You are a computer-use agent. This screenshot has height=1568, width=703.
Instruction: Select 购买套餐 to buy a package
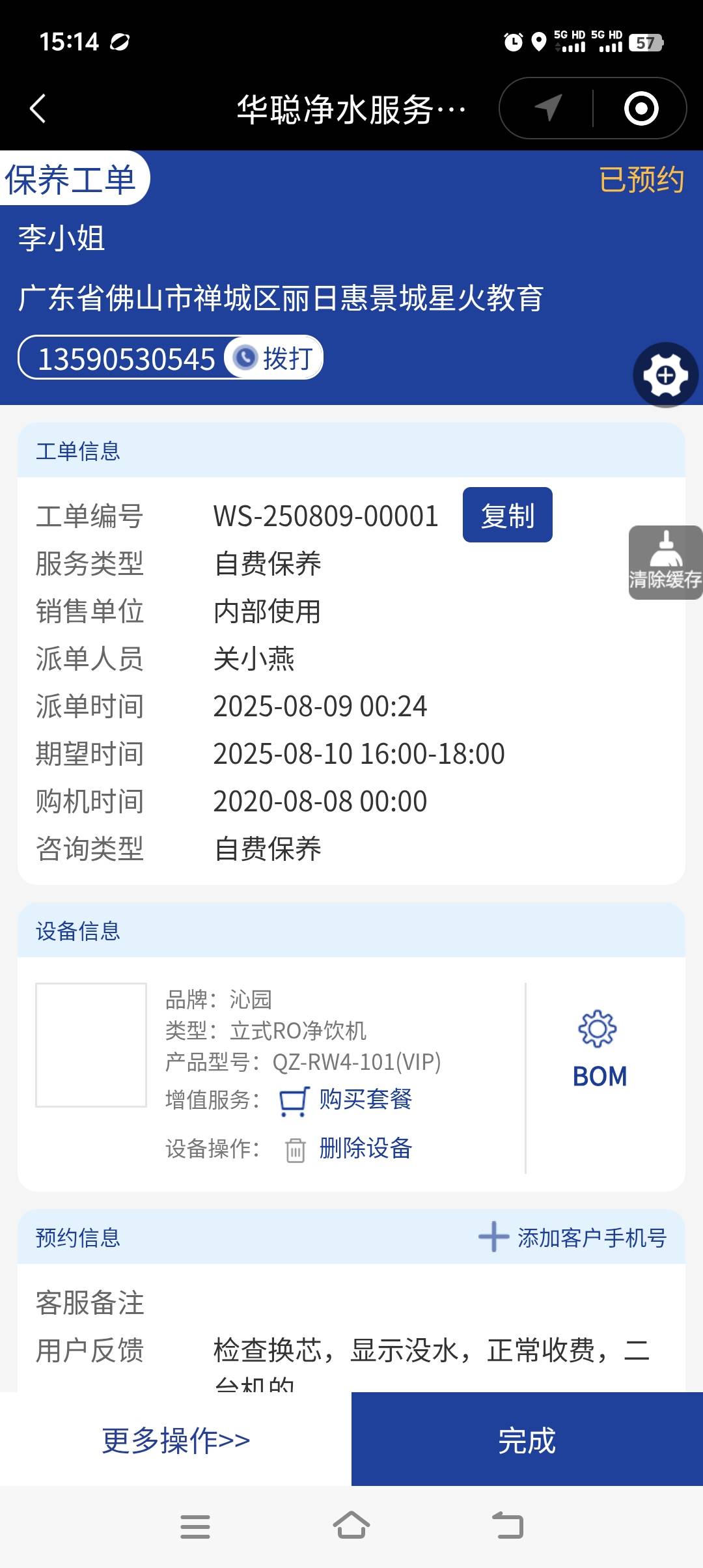[x=365, y=1099]
